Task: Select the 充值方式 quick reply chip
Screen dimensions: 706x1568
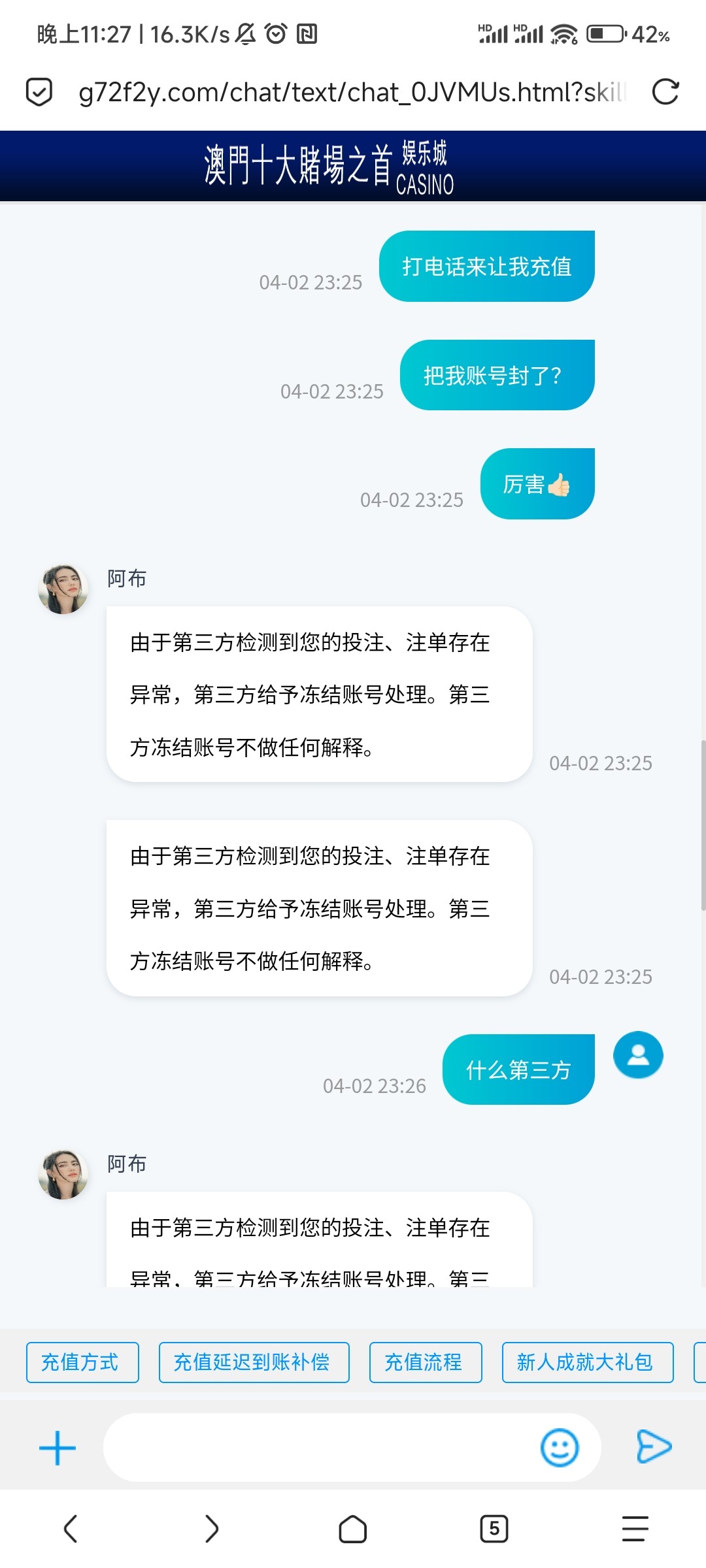Action: point(82,1362)
